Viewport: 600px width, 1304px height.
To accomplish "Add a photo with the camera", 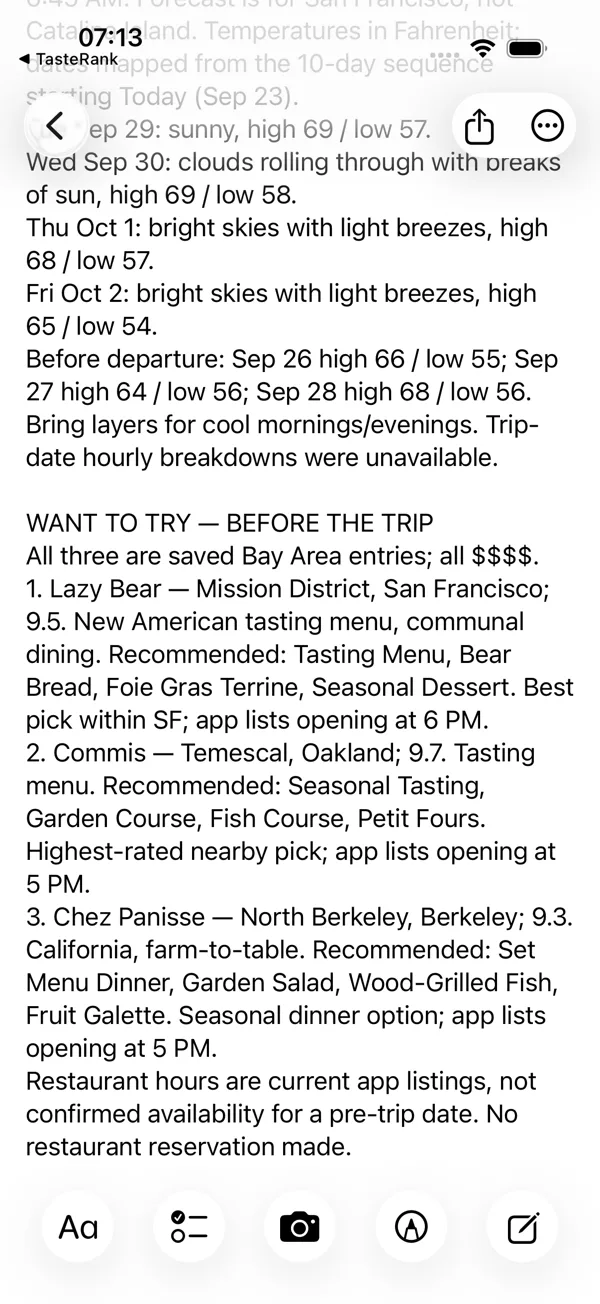I will (x=300, y=1226).
